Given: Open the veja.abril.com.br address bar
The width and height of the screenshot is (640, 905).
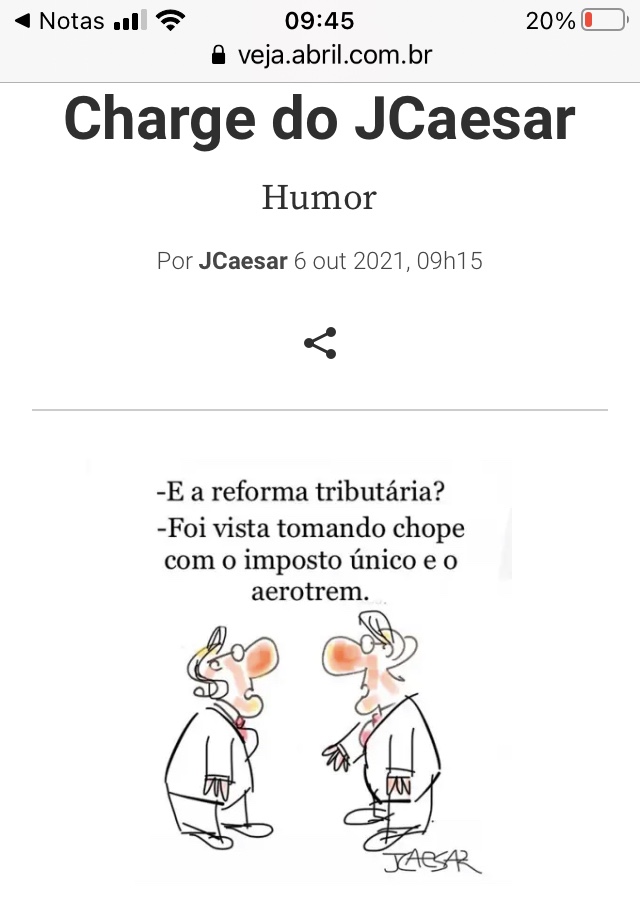Looking at the screenshot, I should tap(322, 55).
